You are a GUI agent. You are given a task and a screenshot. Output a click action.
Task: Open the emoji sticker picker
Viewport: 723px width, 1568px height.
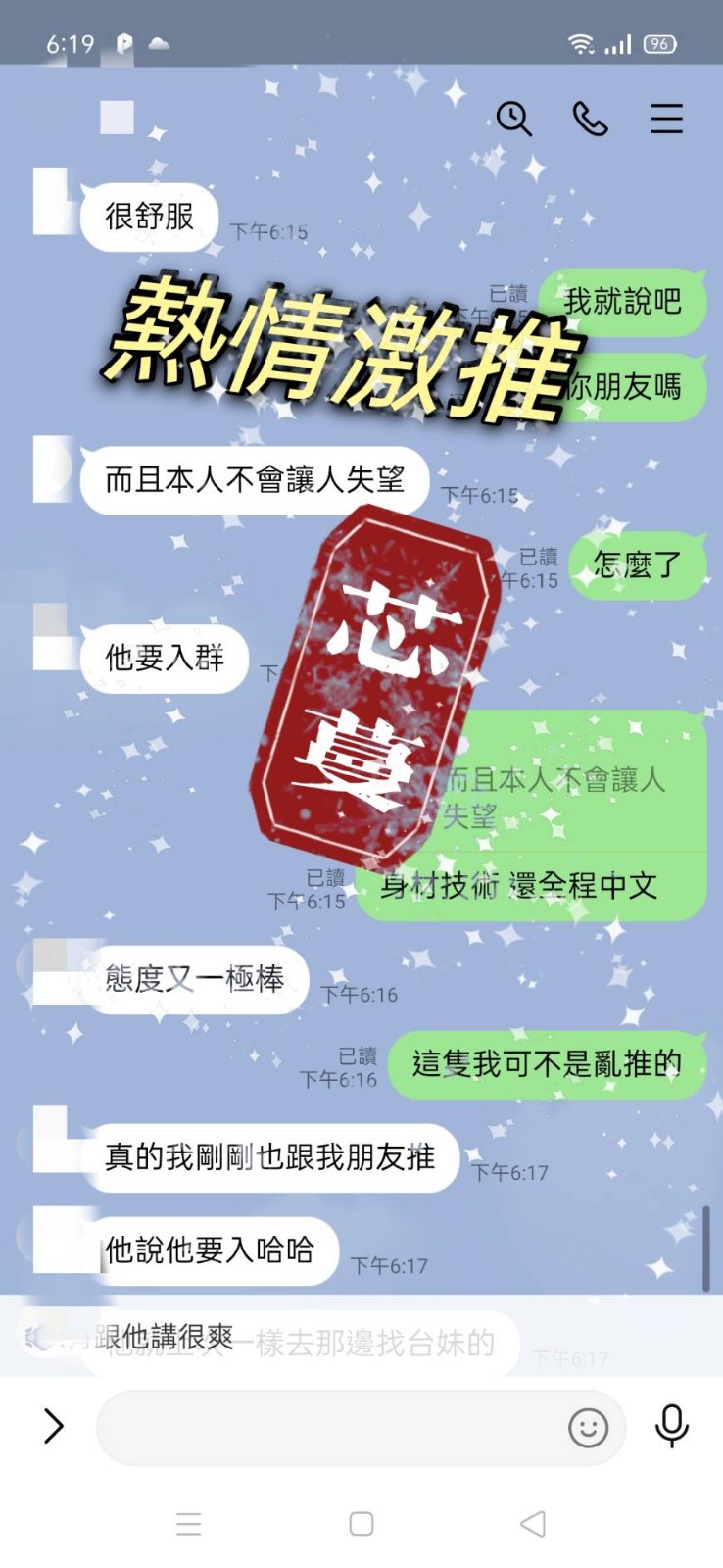click(x=588, y=1428)
